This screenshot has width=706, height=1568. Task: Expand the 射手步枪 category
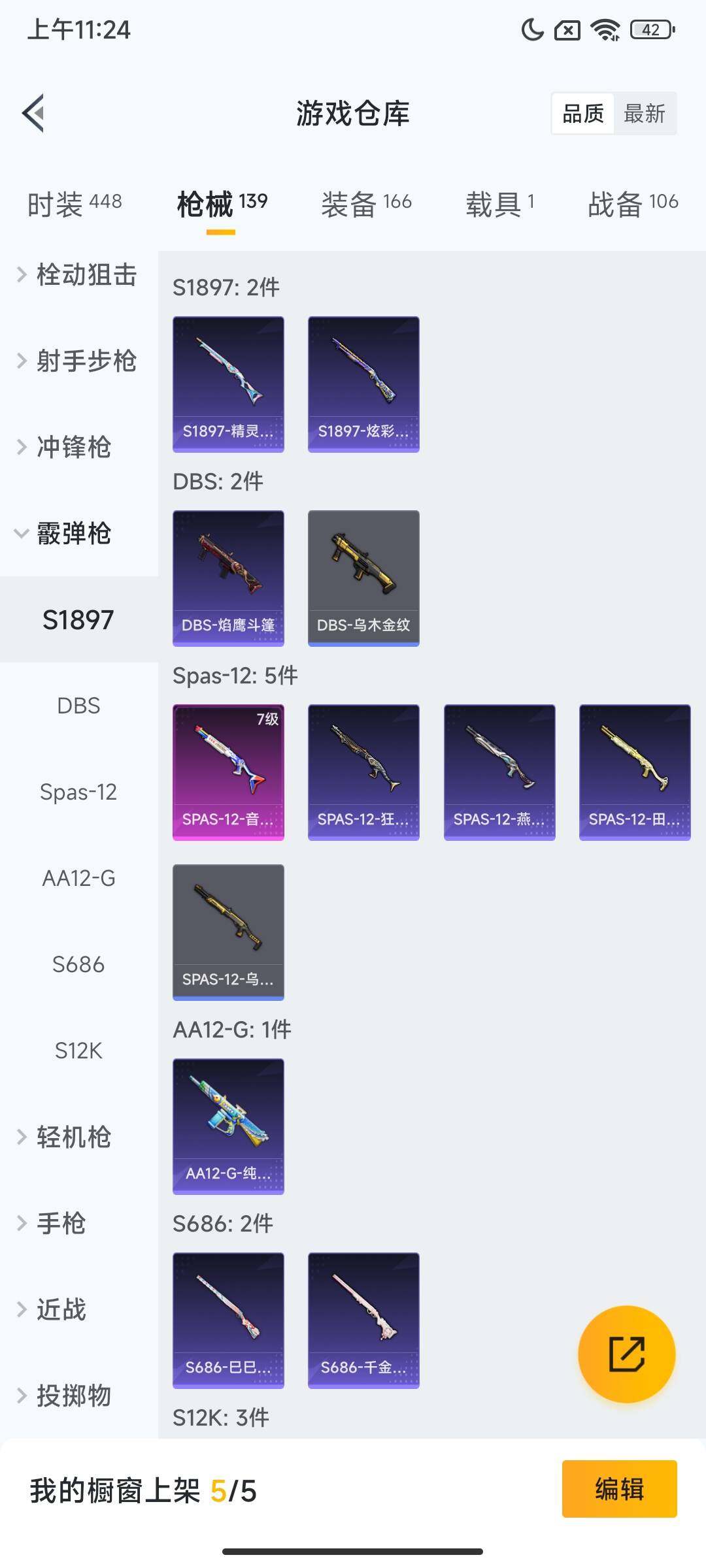pos(78,361)
